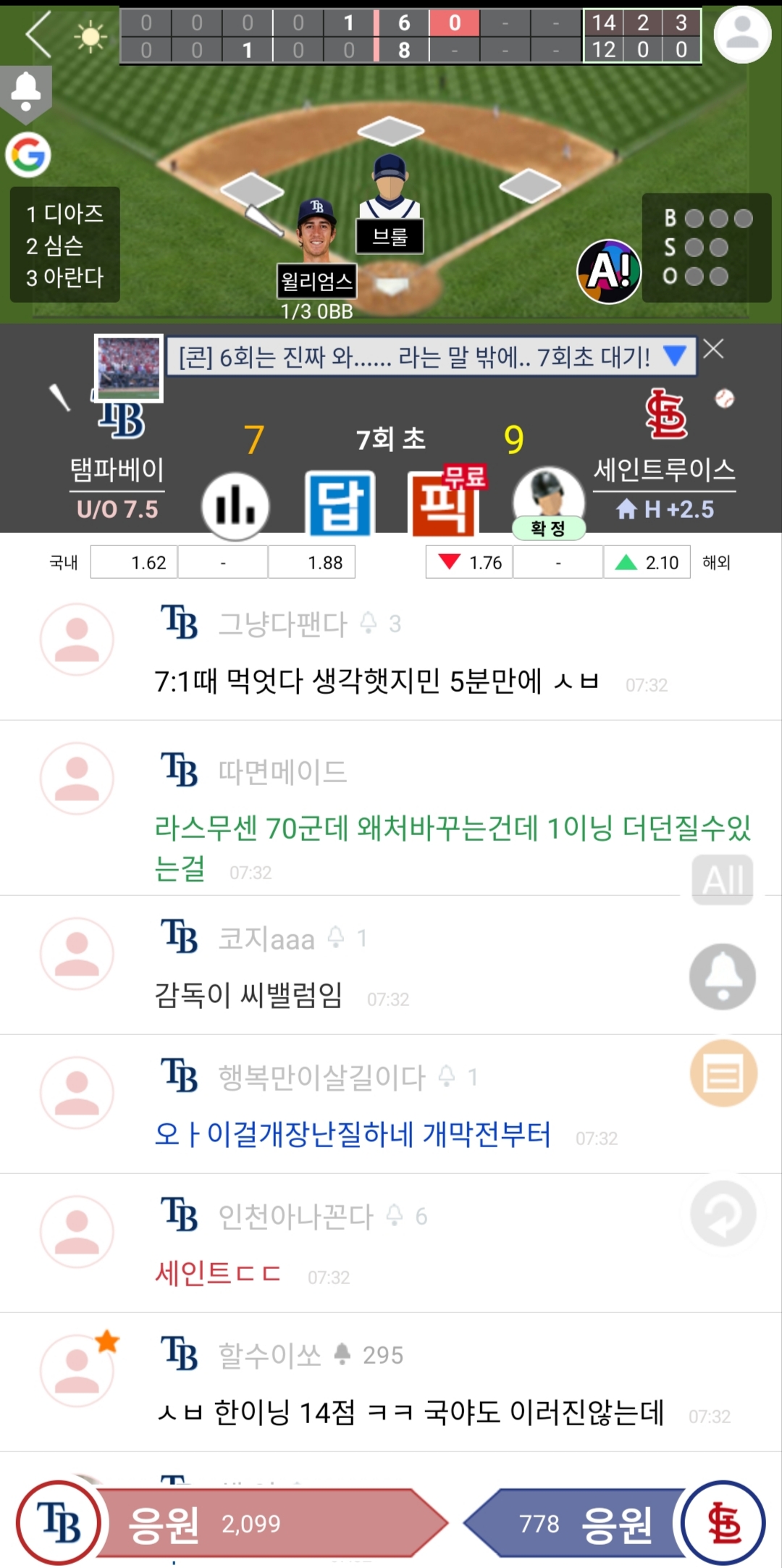This screenshot has width=782, height=1568.
Task: Tap the Google sign-in icon
Action: 29,155
